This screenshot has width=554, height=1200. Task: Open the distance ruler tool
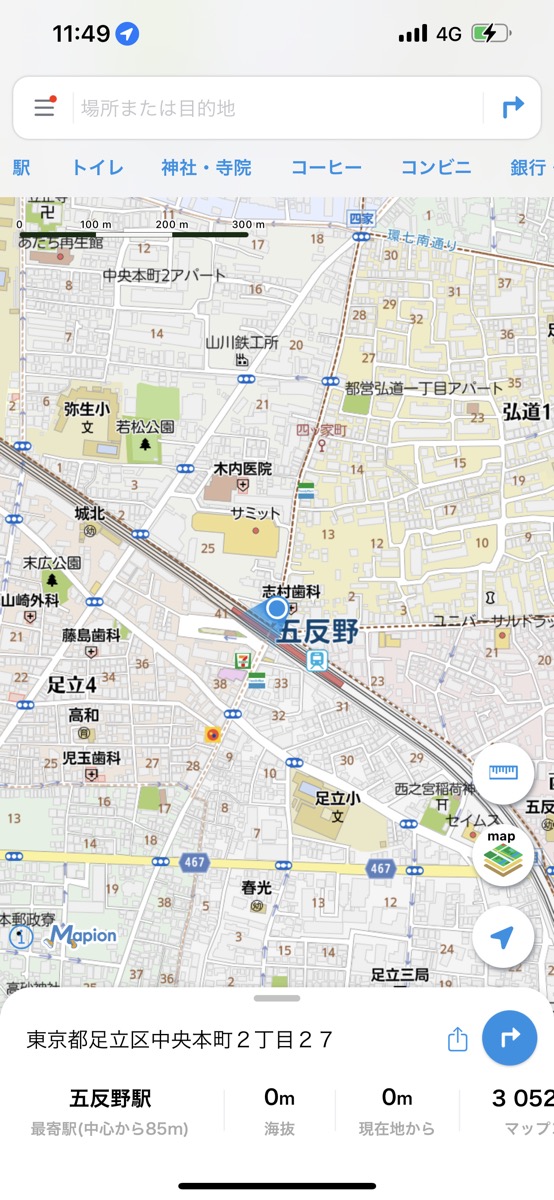pos(503,773)
